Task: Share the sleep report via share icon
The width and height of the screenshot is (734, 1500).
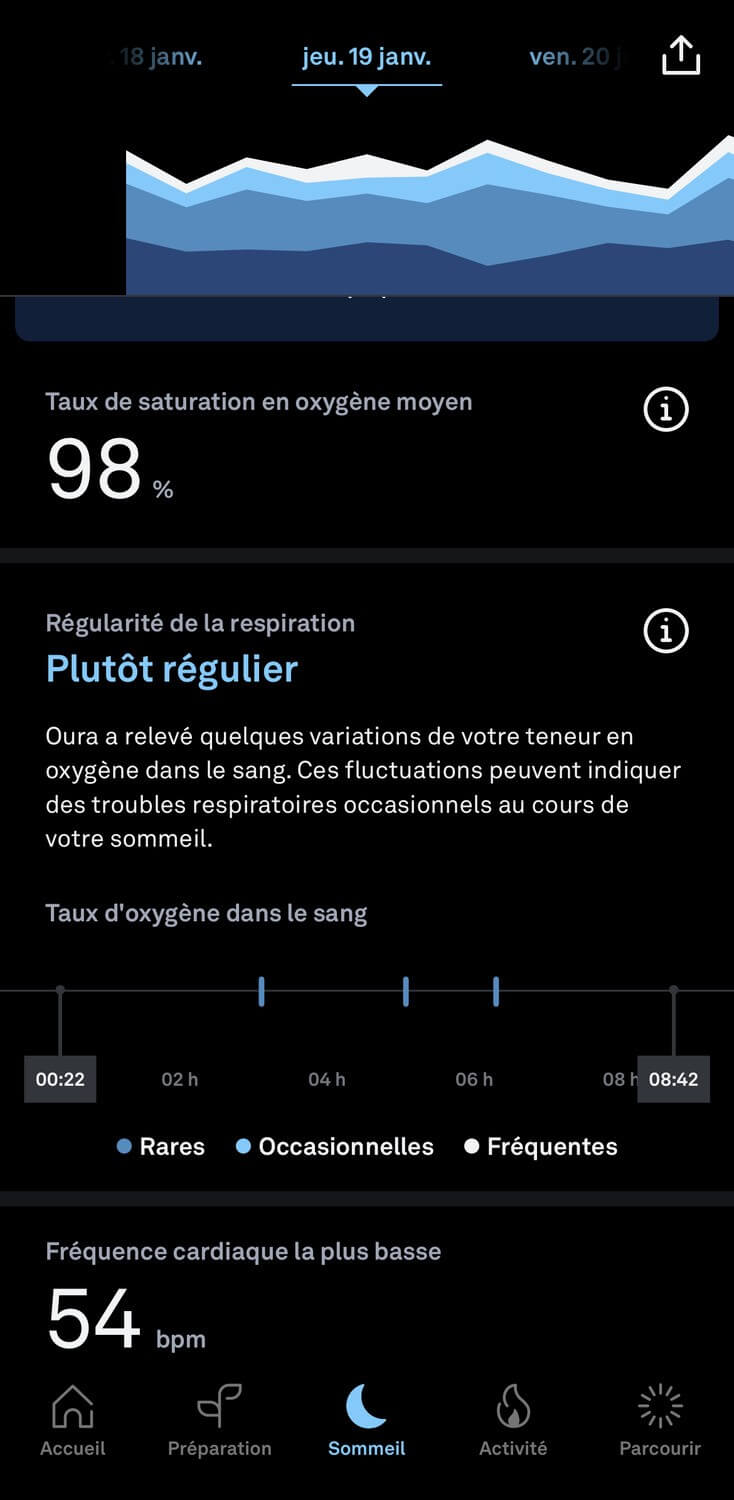Action: tap(681, 56)
